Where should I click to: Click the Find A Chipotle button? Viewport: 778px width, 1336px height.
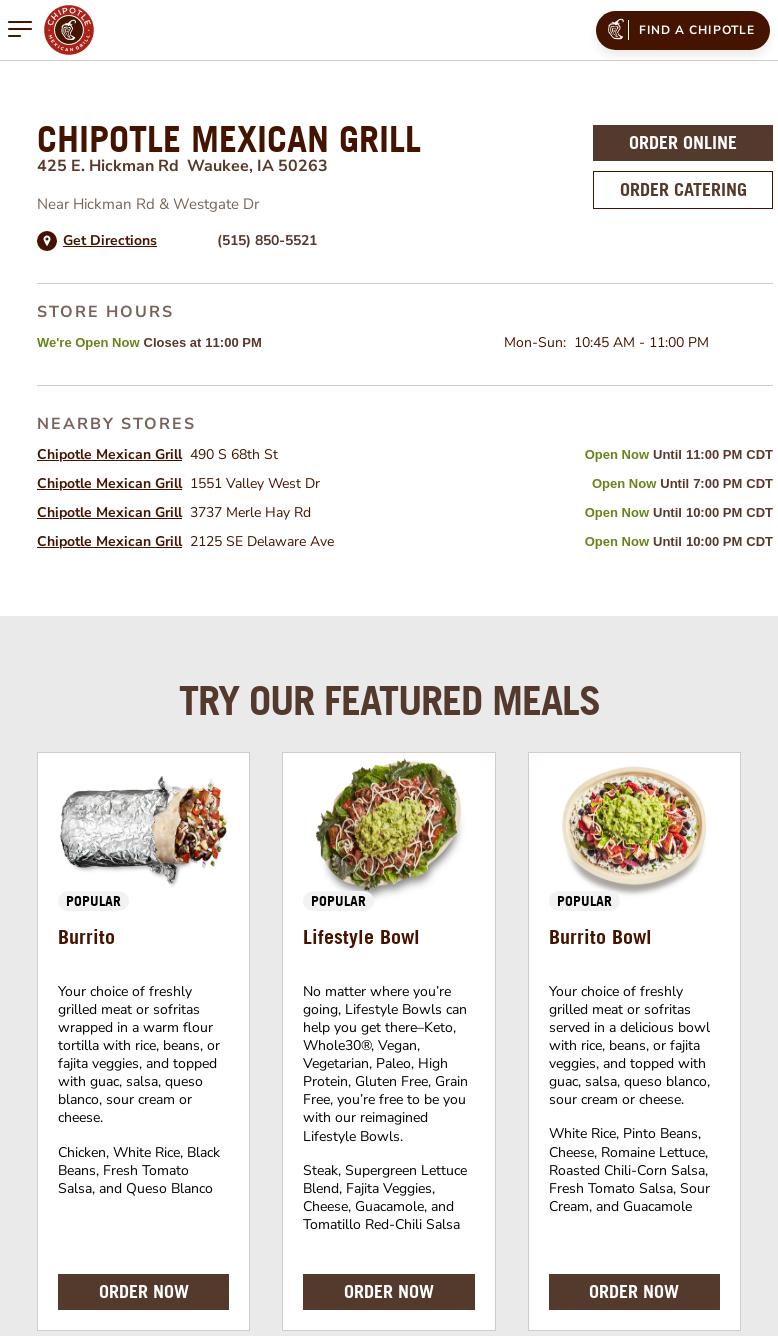tap(697, 30)
